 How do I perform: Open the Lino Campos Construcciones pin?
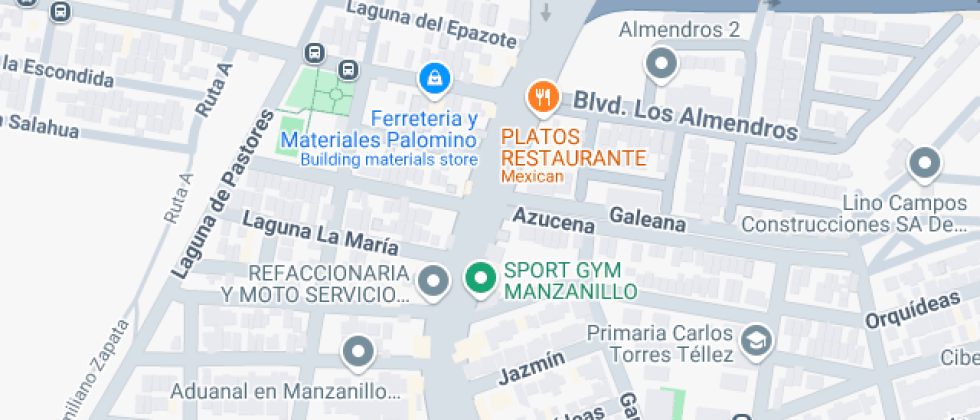924,163
